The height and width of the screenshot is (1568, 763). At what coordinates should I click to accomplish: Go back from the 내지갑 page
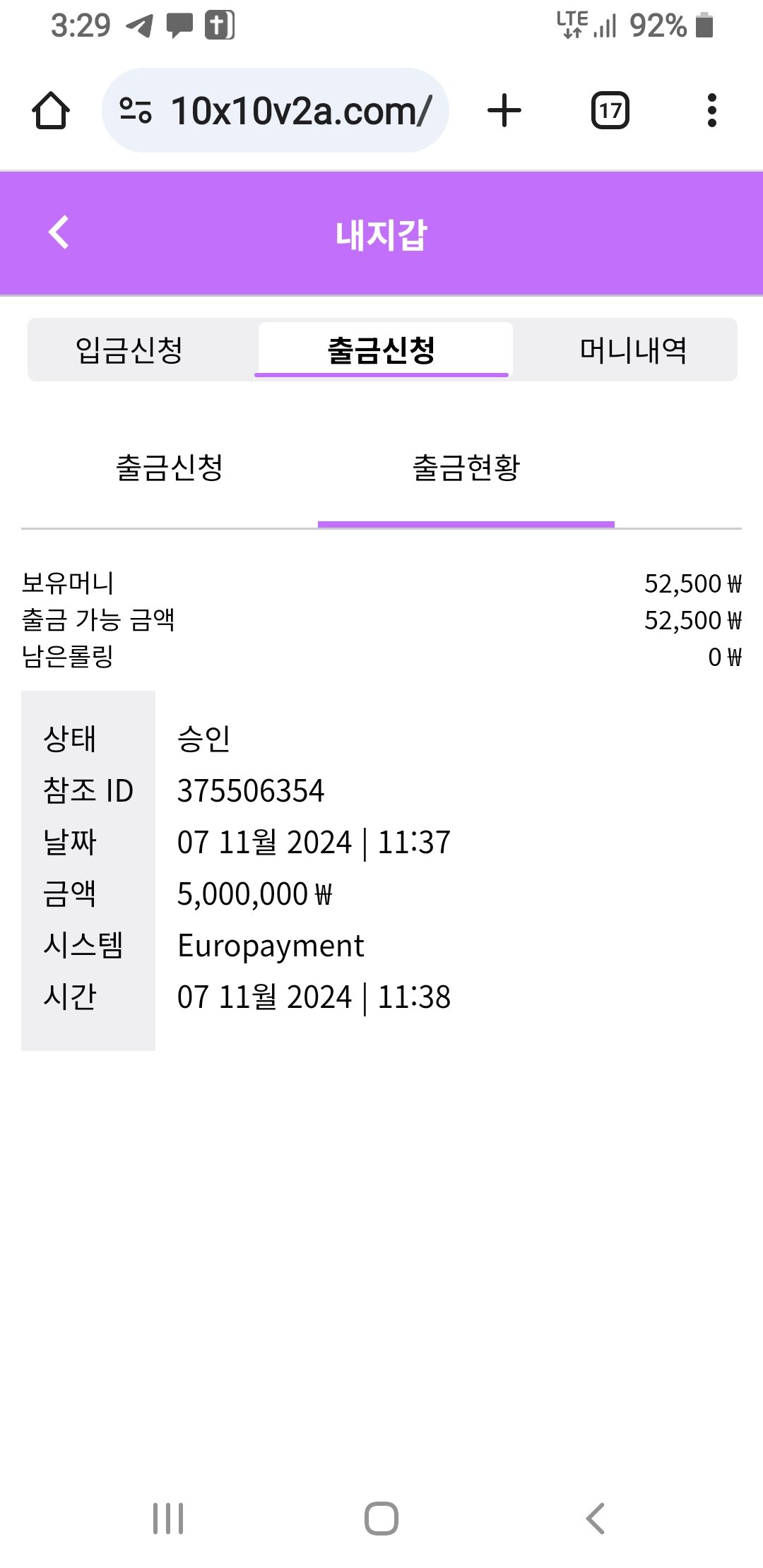(x=59, y=232)
